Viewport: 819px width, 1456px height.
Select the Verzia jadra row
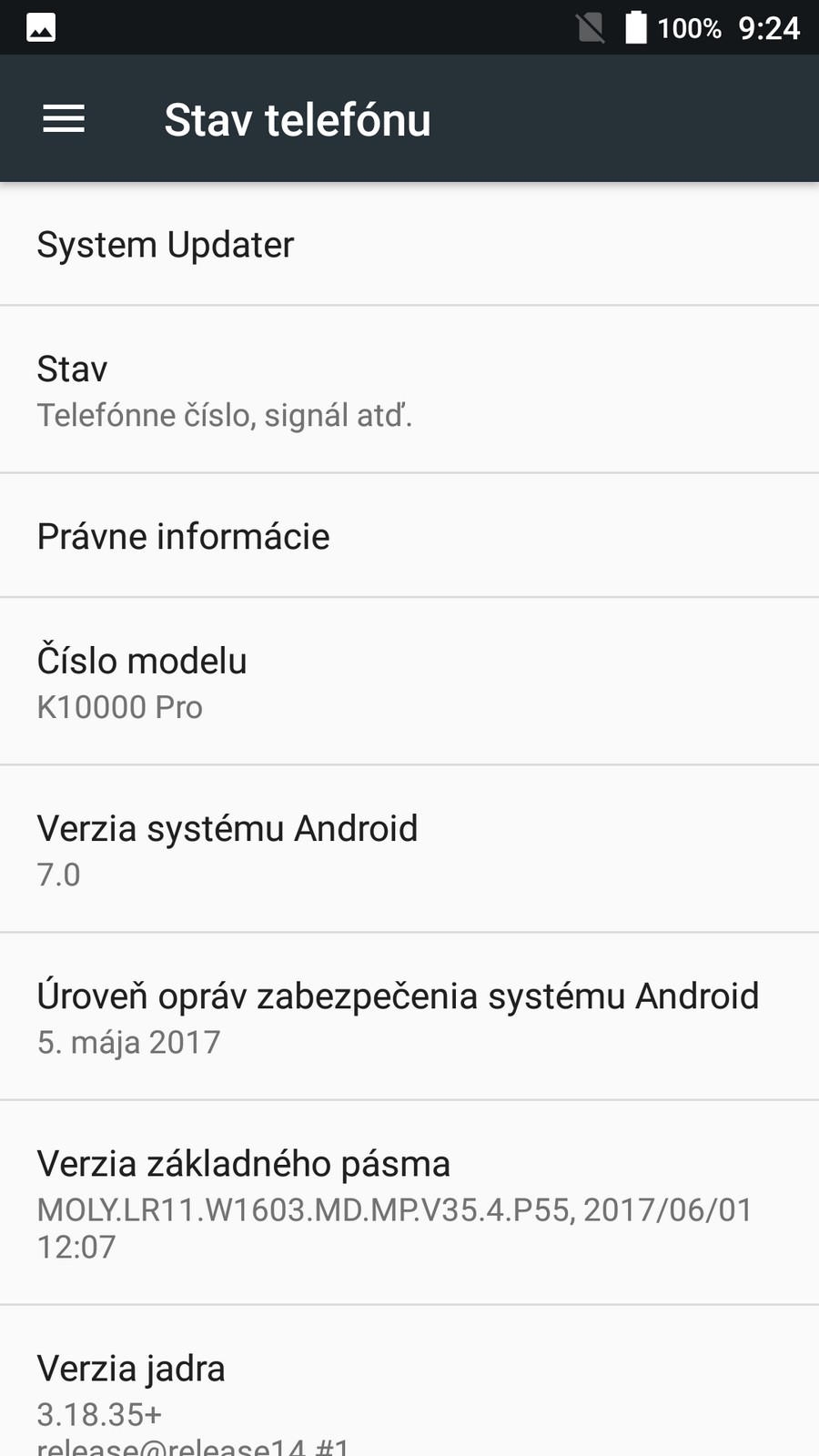(409, 1392)
